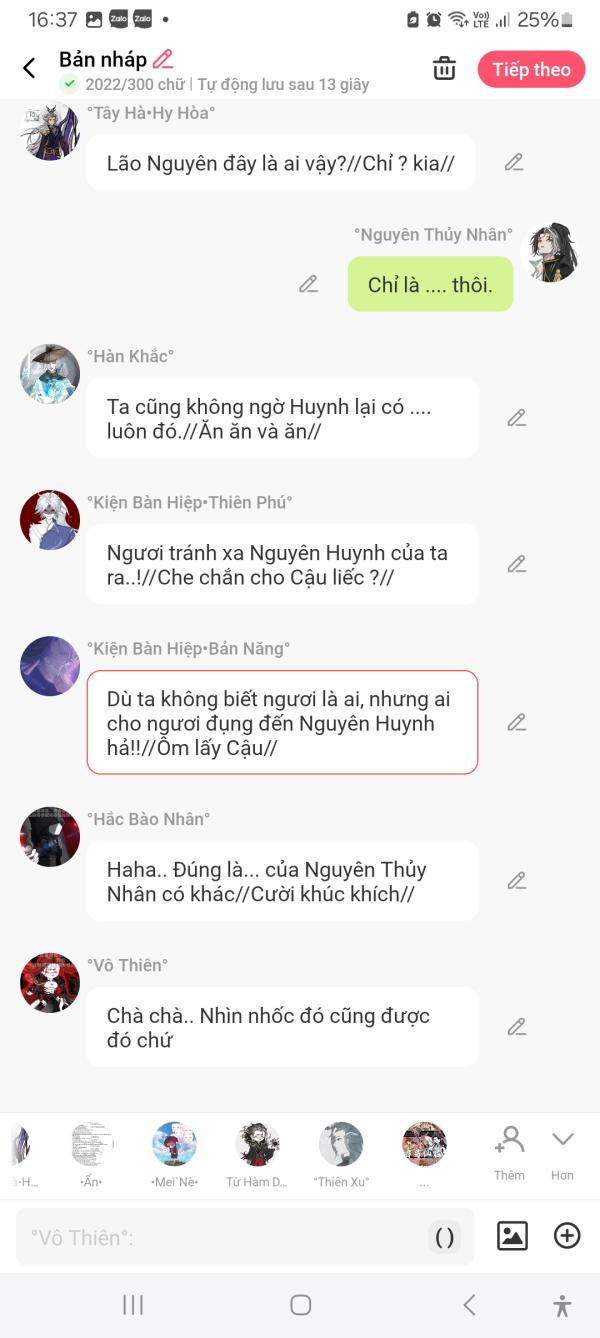The image size is (600, 1338).
Task: Edit Kiện Bàn Hiệp•Bản Năng's message
Action: [x=516, y=722]
